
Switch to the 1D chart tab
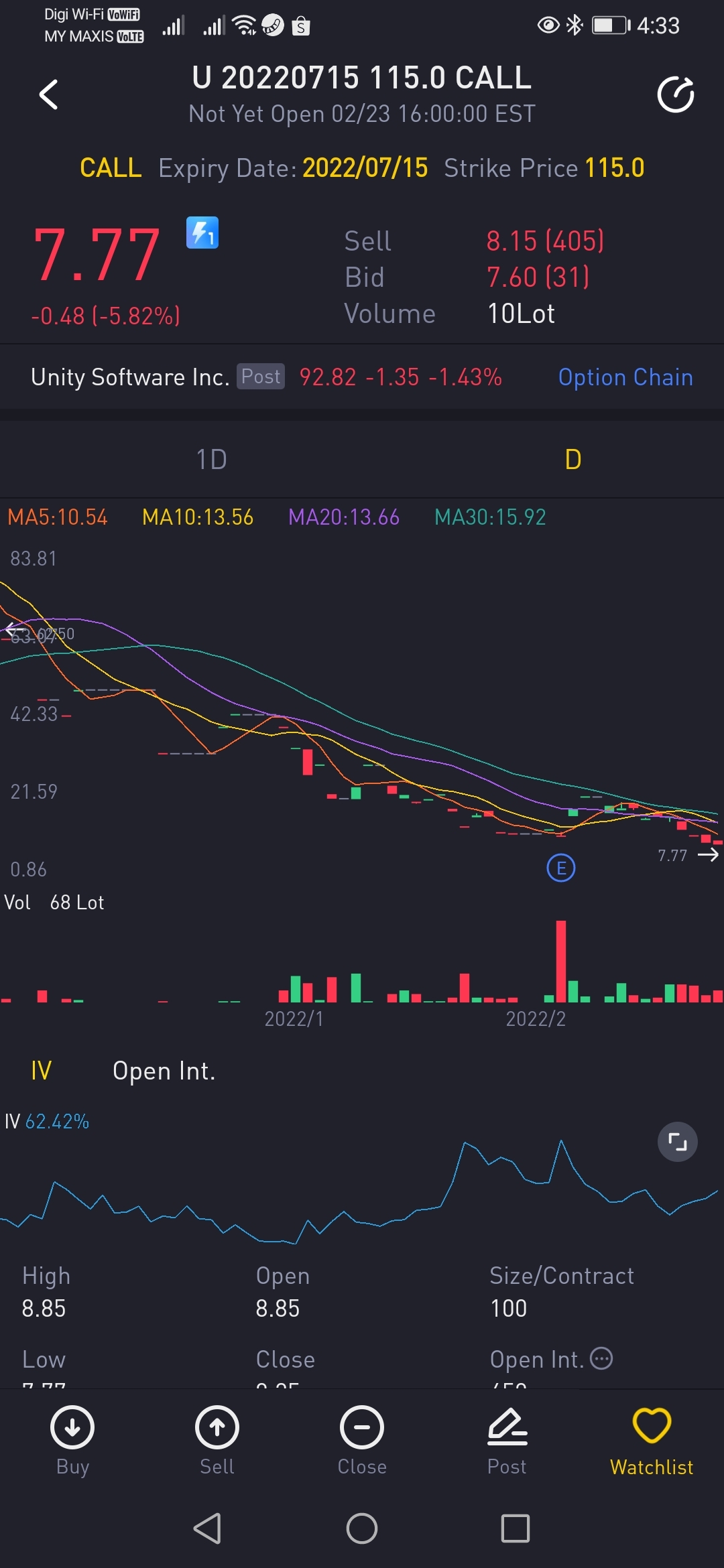click(x=211, y=460)
